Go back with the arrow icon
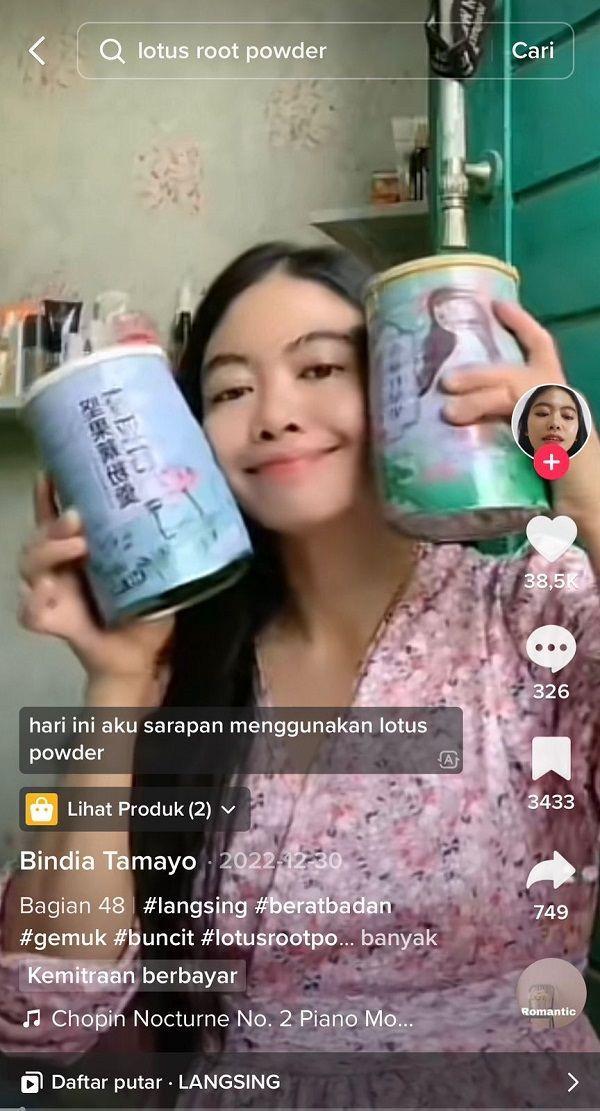Viewport: 600px width, 1111px height. [x=37, y=51]
